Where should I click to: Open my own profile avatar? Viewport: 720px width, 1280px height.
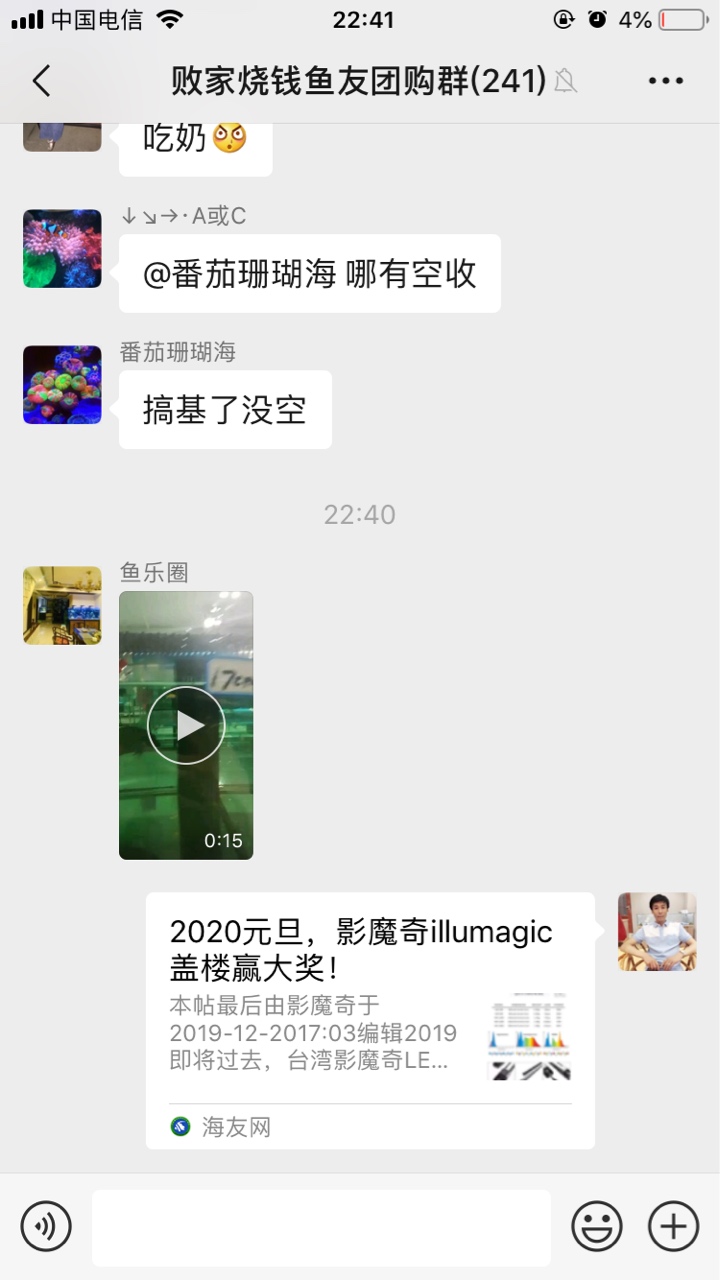click(657, 932)
